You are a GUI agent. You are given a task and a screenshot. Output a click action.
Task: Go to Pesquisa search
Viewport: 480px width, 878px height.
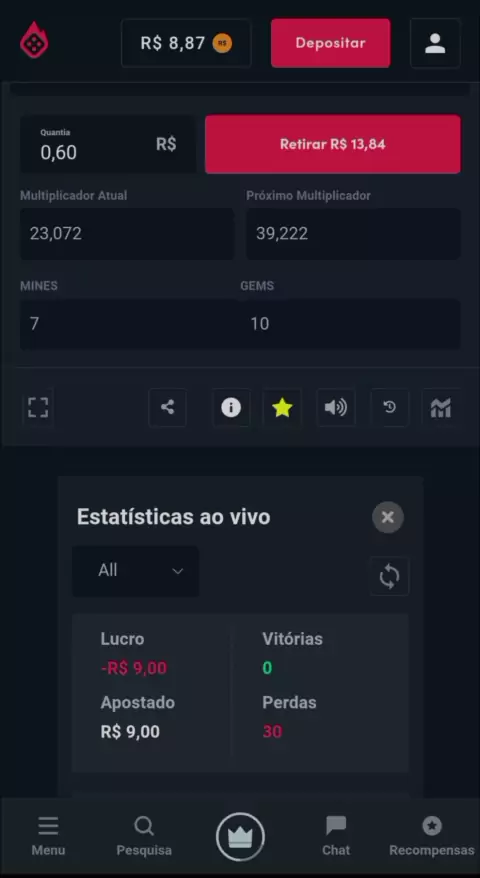pos(144,836)
